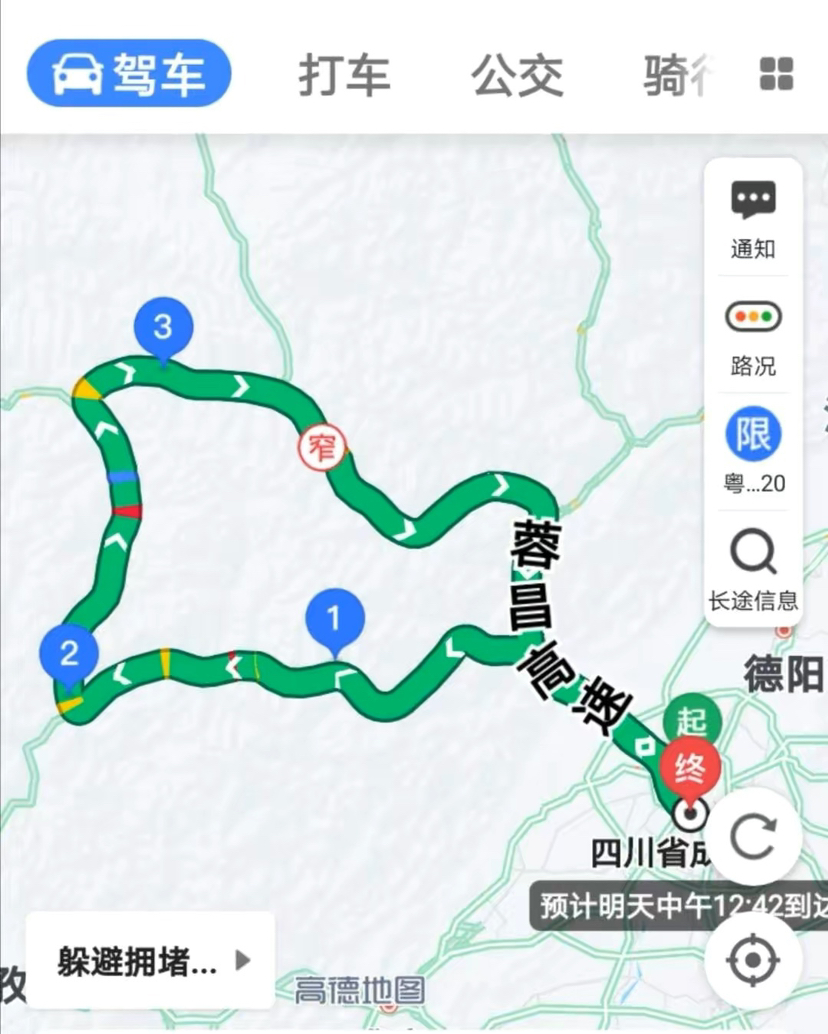Open 限 vehicle restriction settings
The image size is (828, 1034).
click(x=753, y=452)
